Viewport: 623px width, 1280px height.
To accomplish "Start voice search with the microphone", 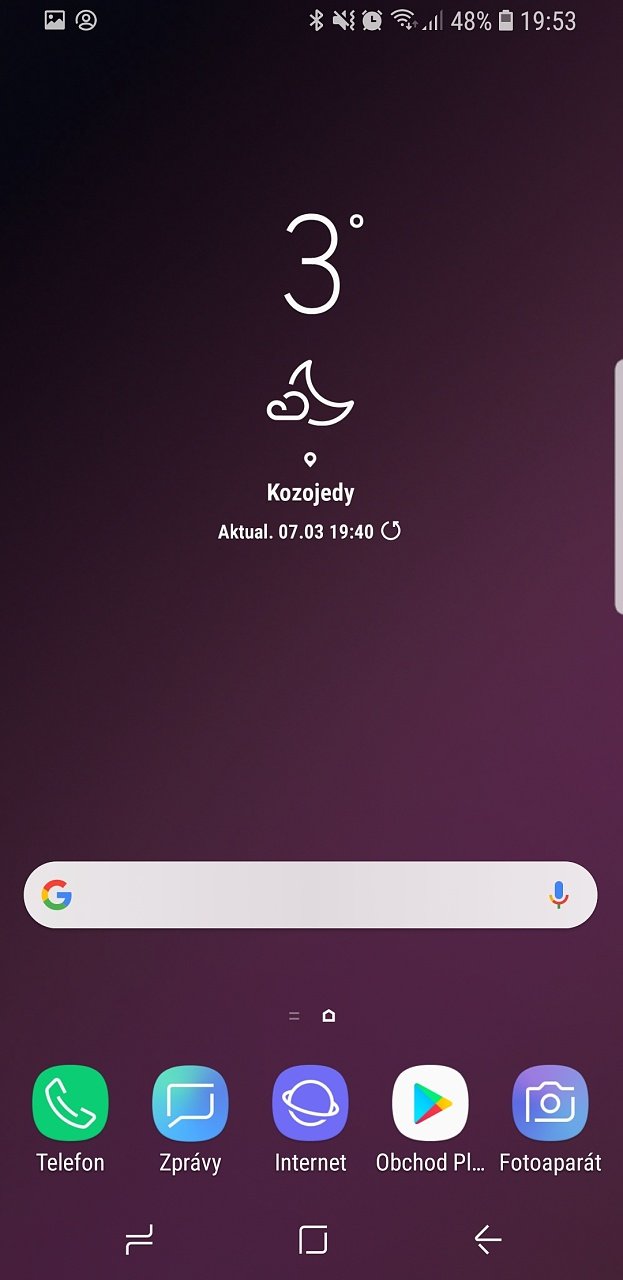I will (559, 895).
